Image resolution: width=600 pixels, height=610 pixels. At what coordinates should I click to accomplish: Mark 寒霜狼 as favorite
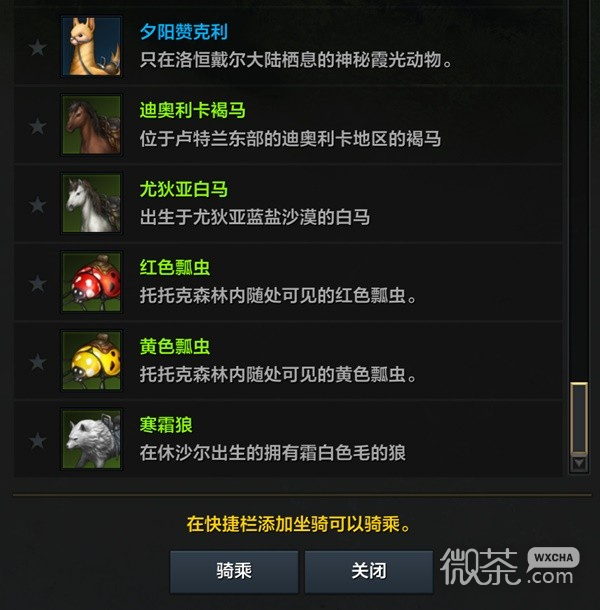click(37, 440)
